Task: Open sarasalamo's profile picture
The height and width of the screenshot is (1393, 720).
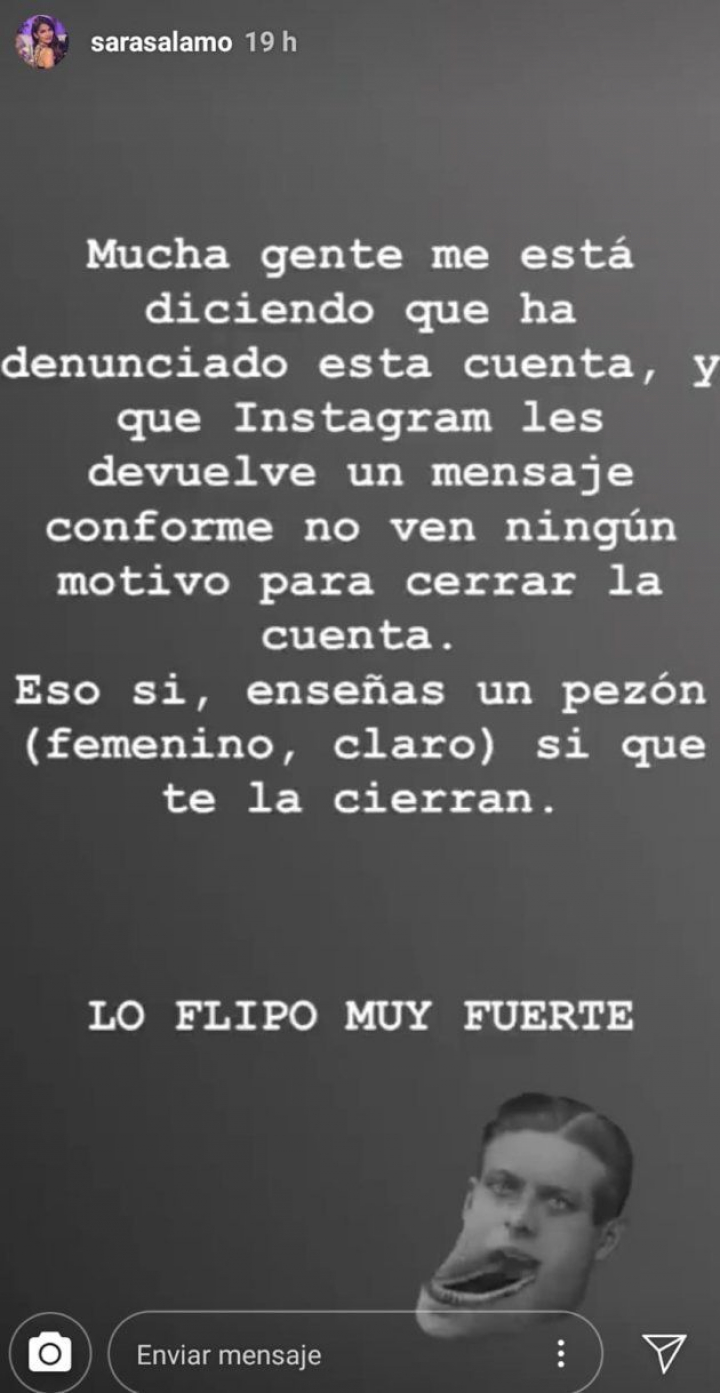Action: 42,43
